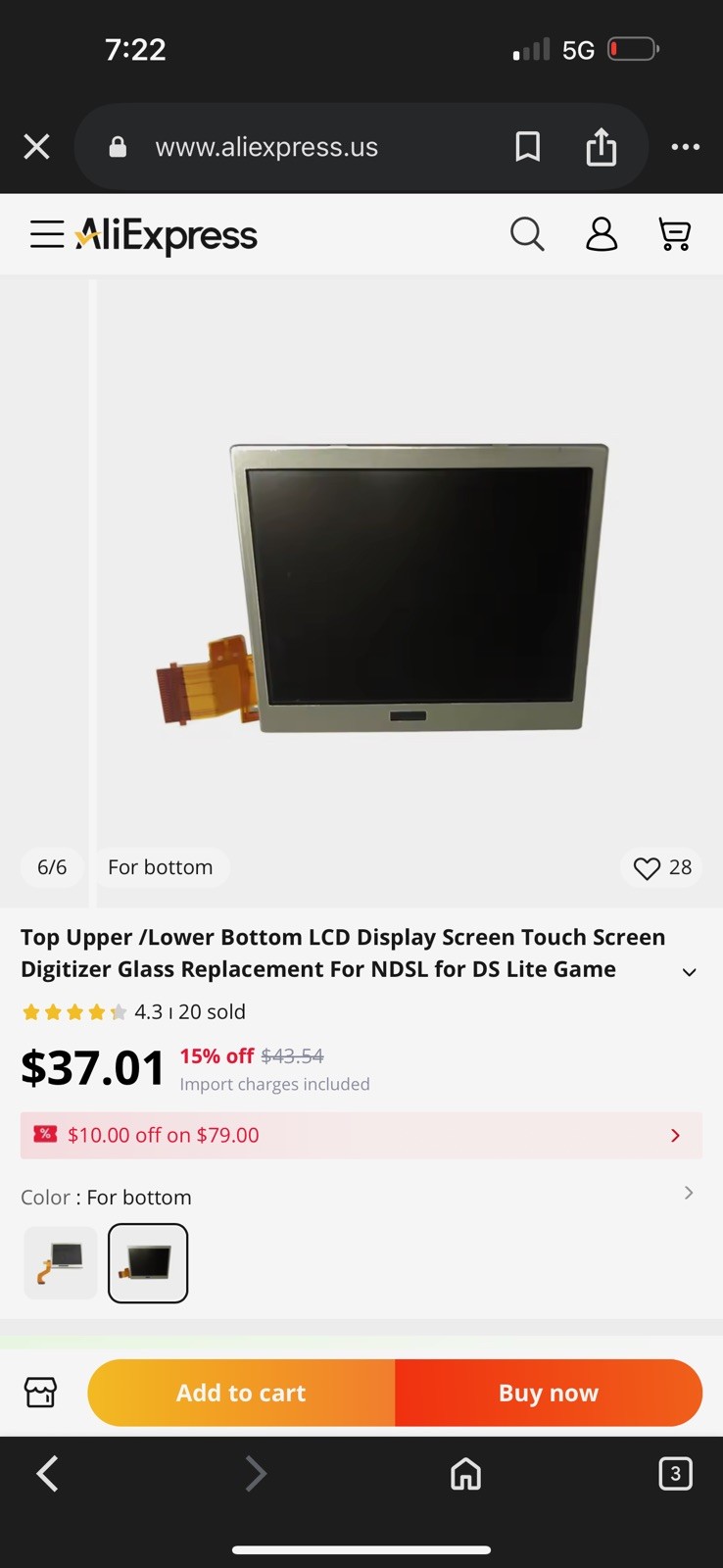This screenshot has width=723, height=1568.
Task: Tap the aliexpress.us address bar
Action: [x=266, y=147]
